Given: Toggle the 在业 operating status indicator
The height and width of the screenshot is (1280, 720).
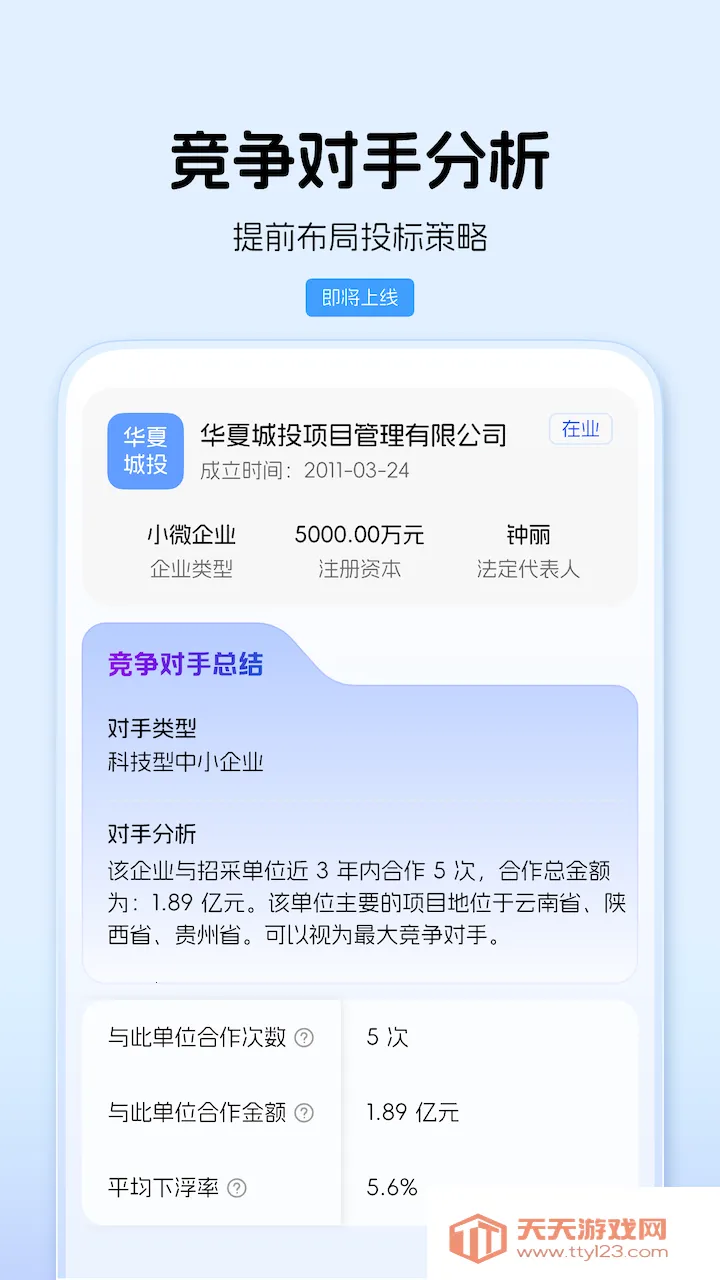Looking at the screenshot, I should [580, 429].
